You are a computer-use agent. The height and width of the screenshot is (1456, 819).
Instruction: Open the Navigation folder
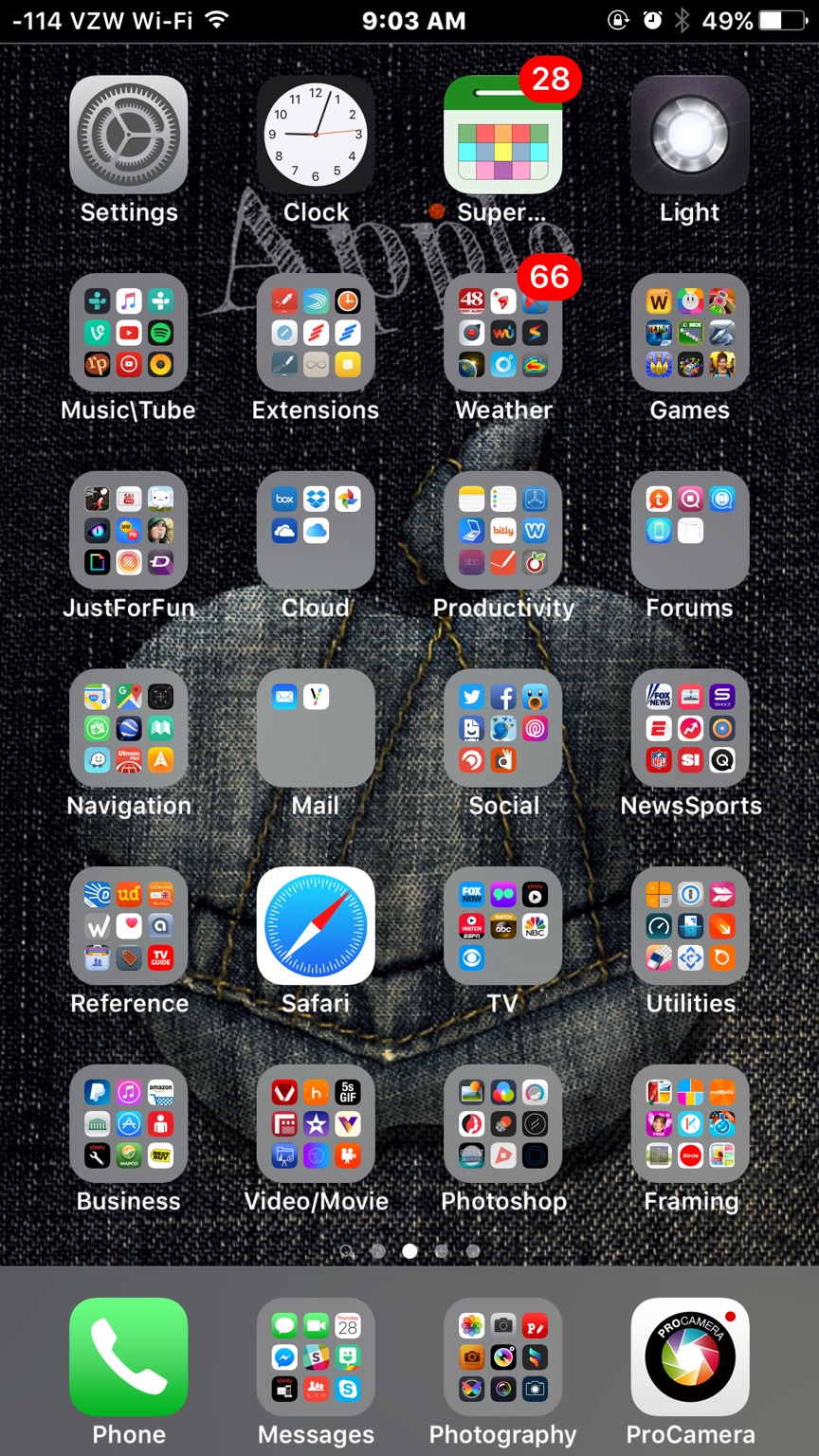coord(128,728)
